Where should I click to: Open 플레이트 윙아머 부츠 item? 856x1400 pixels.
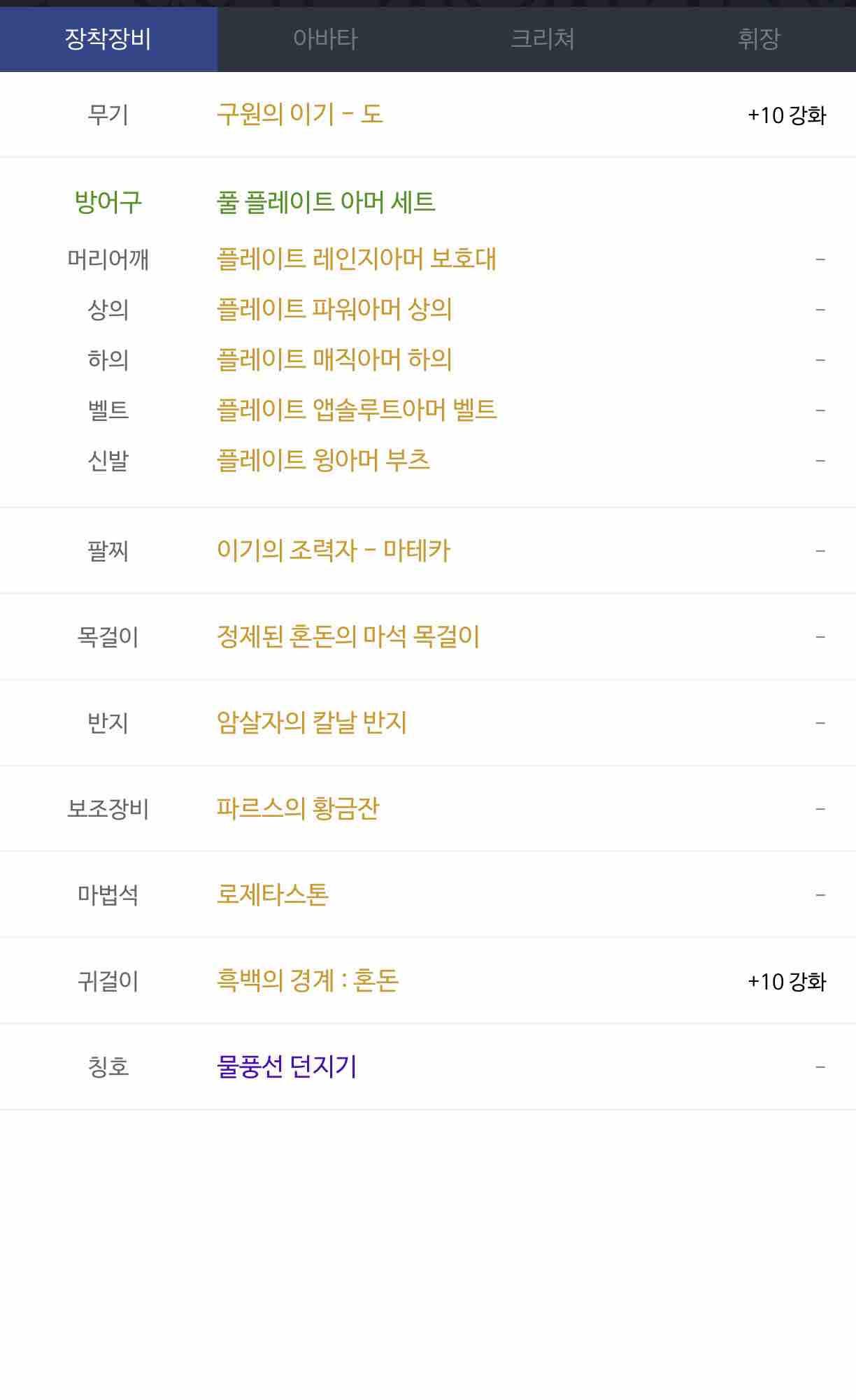(323, 460)
